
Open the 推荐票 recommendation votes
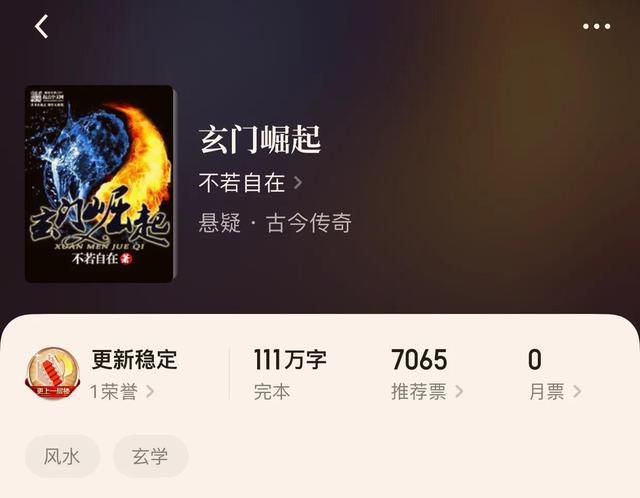coord(427,391)
